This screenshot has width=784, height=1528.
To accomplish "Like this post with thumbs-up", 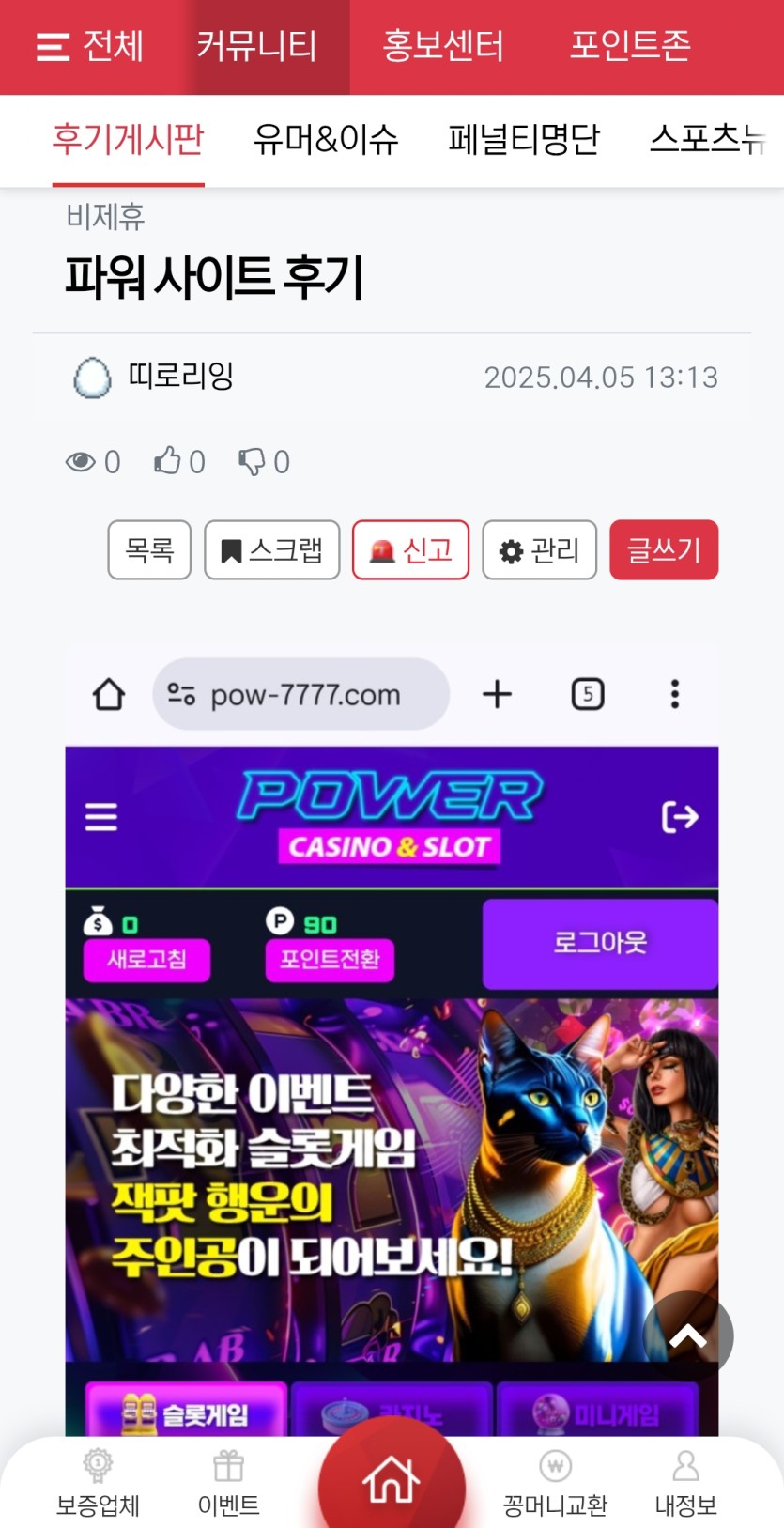I will click(168, 461).
